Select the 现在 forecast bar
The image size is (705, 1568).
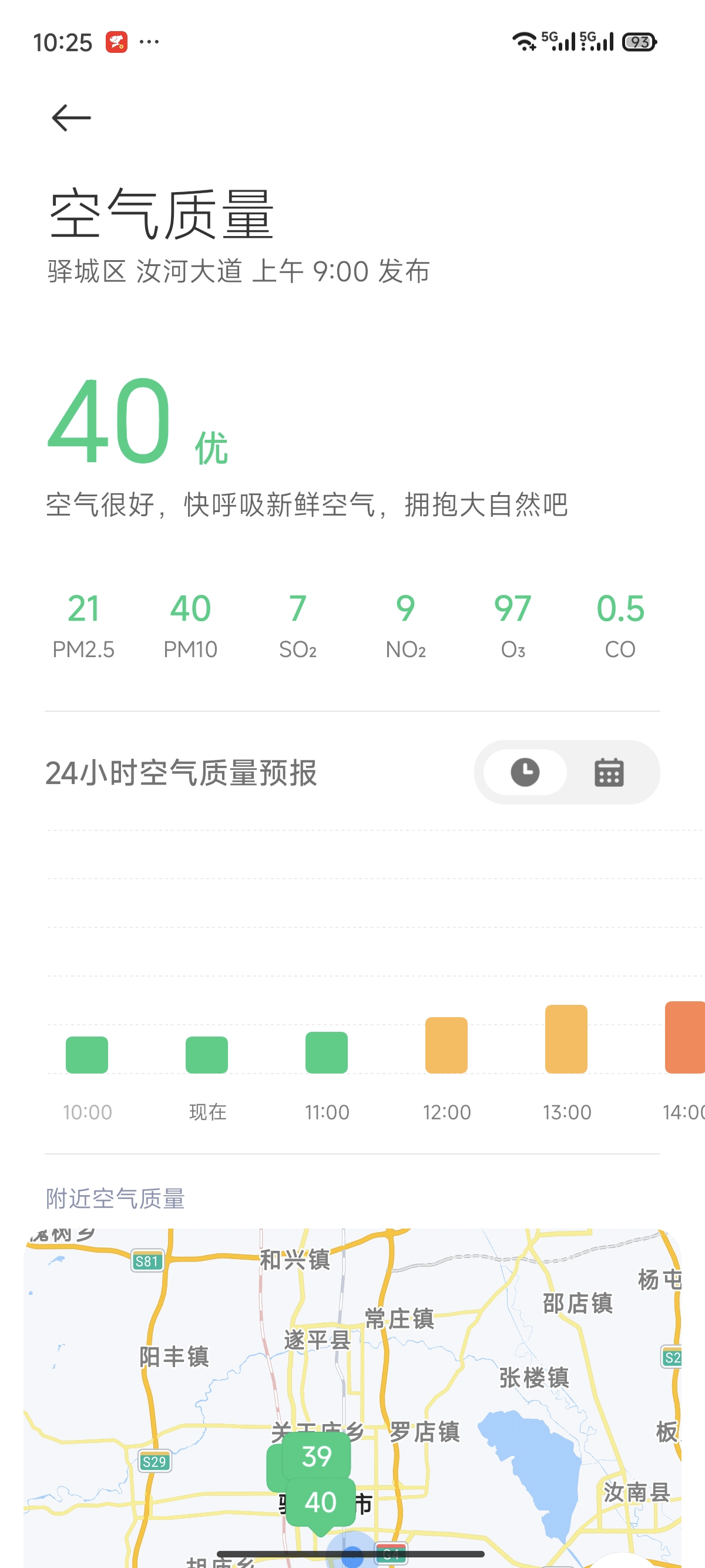[x=206, y=1055]
